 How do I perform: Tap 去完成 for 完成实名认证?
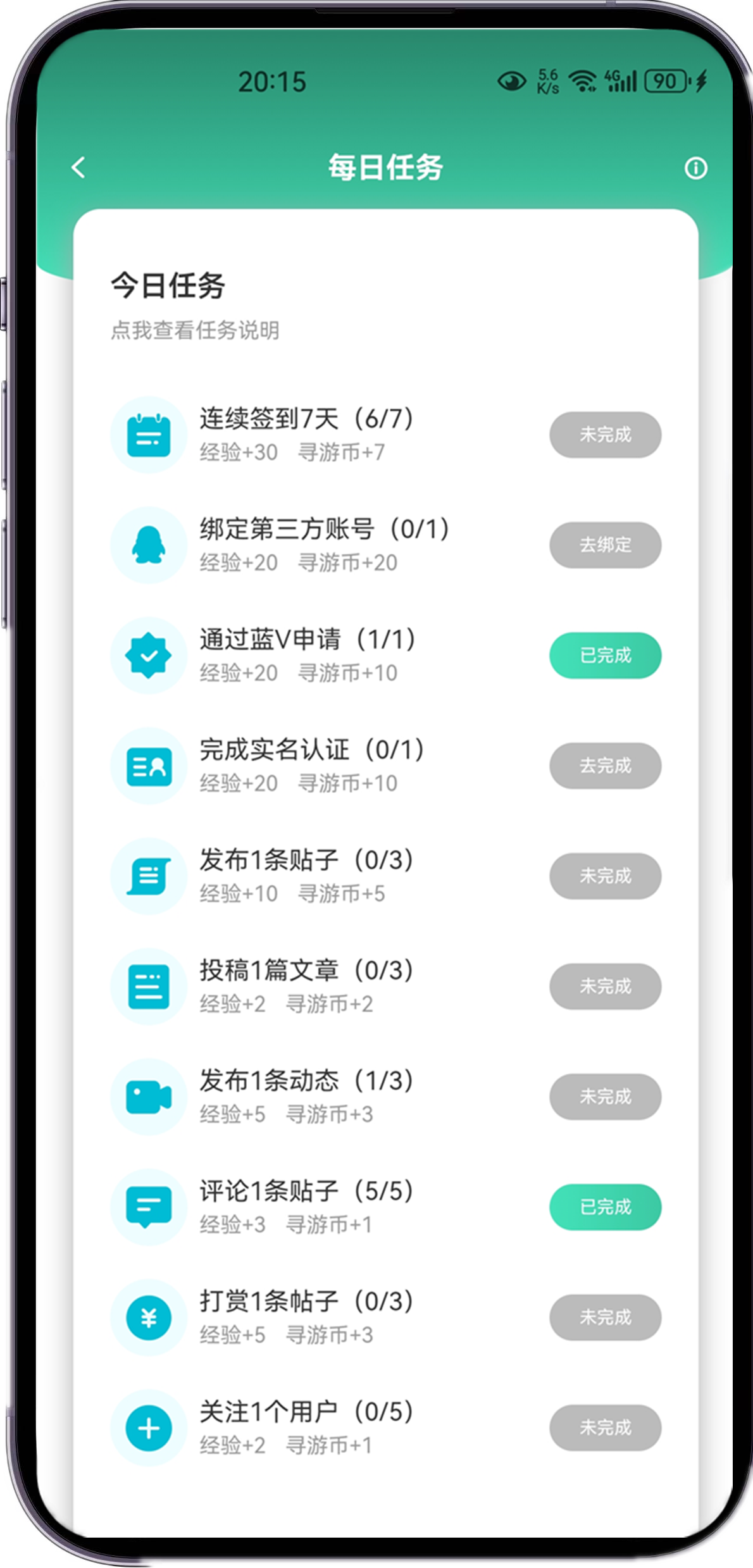coord(605,766)
